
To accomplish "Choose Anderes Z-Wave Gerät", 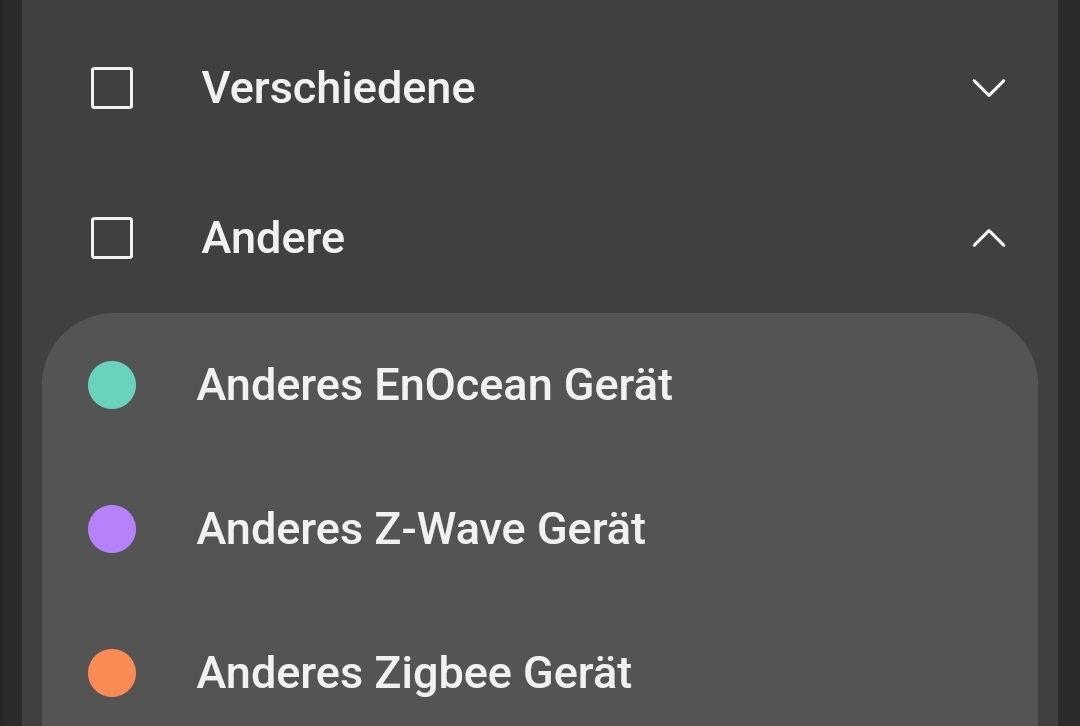I will [421, 529].
